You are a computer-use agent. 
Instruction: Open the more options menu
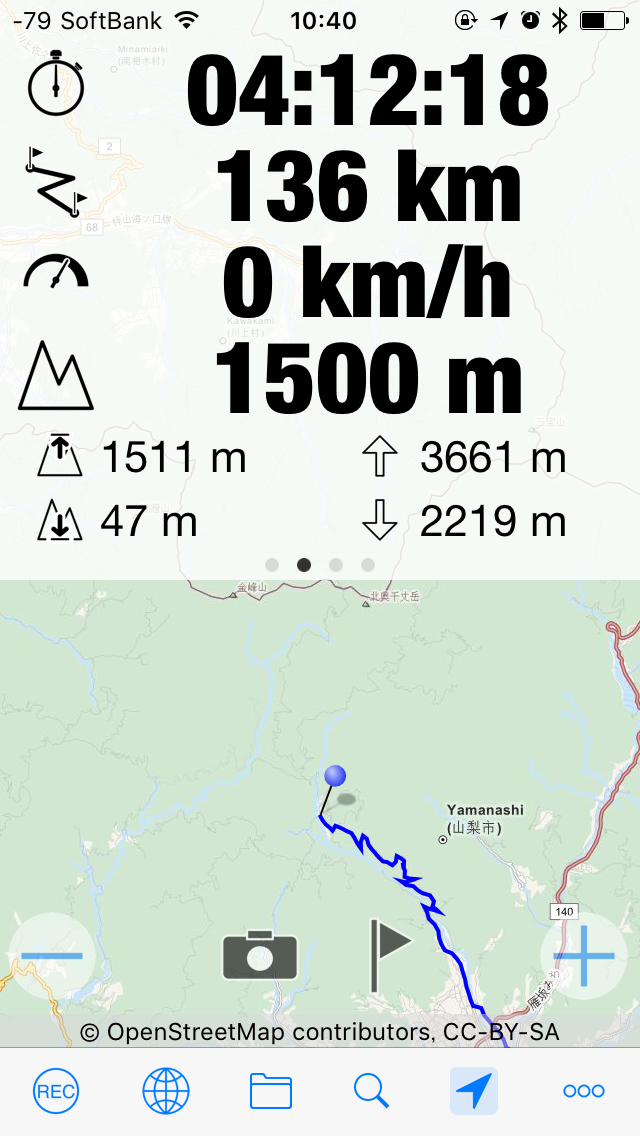pos(583,1091)
